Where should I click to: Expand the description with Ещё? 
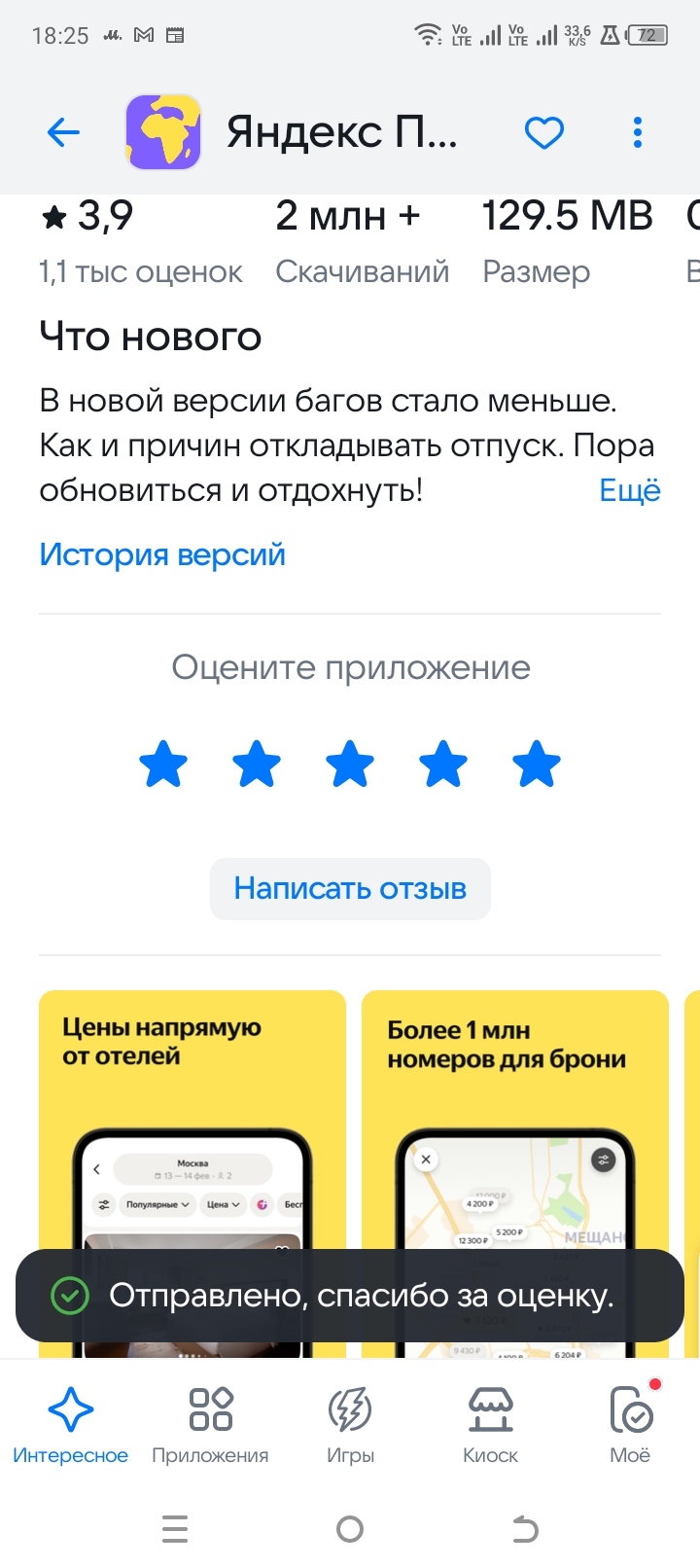(x=630, y=490)
